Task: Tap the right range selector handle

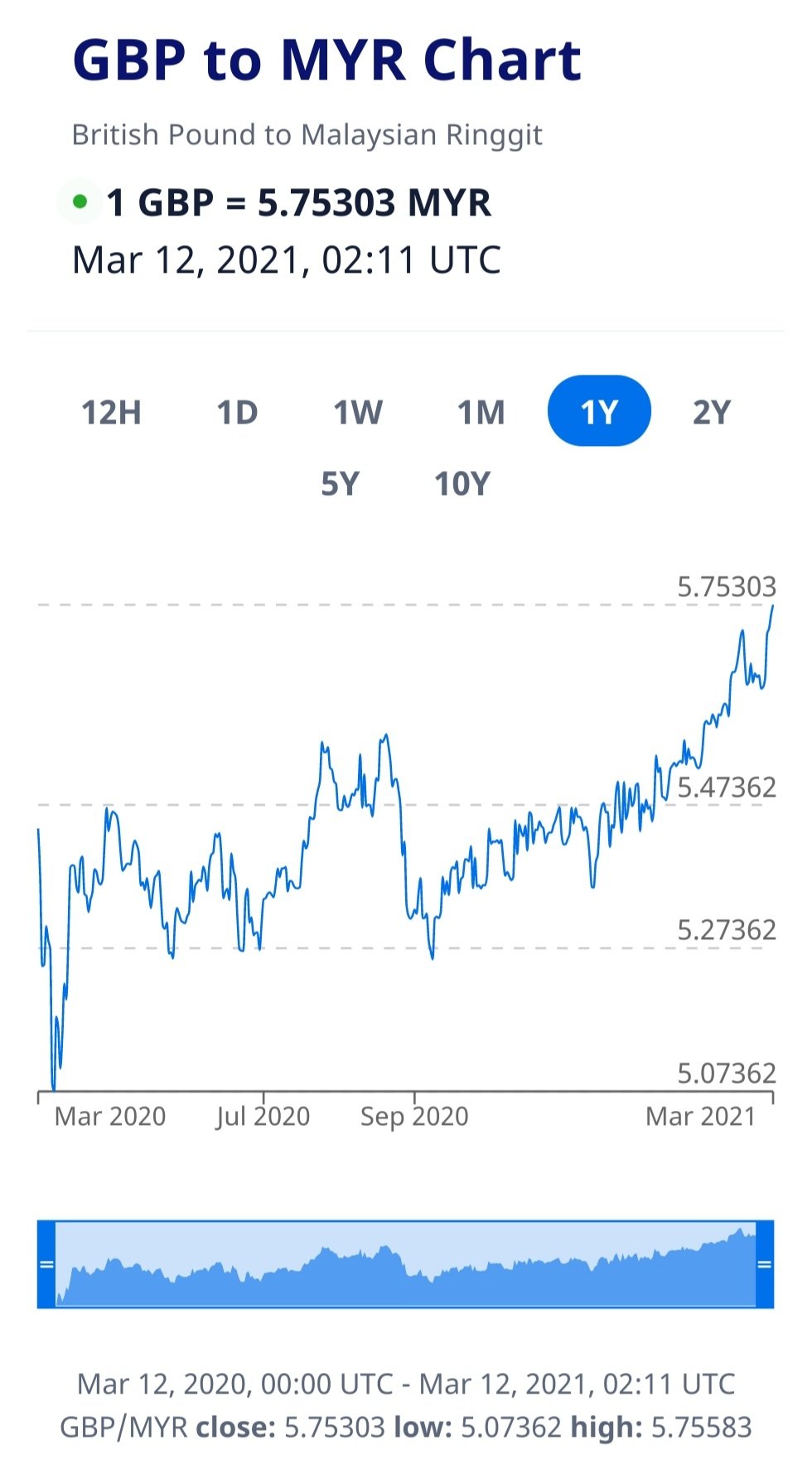Action: tap(764, 1264)
